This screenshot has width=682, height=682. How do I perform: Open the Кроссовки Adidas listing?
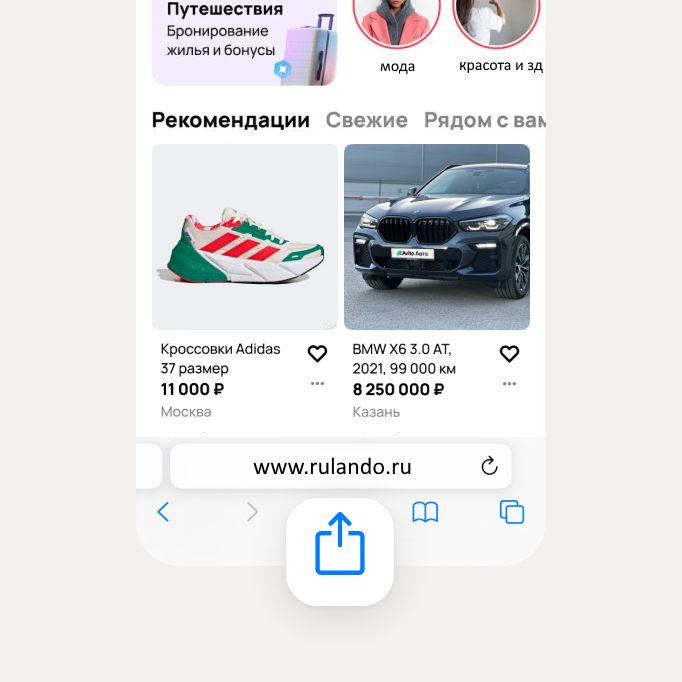[245, 237]
